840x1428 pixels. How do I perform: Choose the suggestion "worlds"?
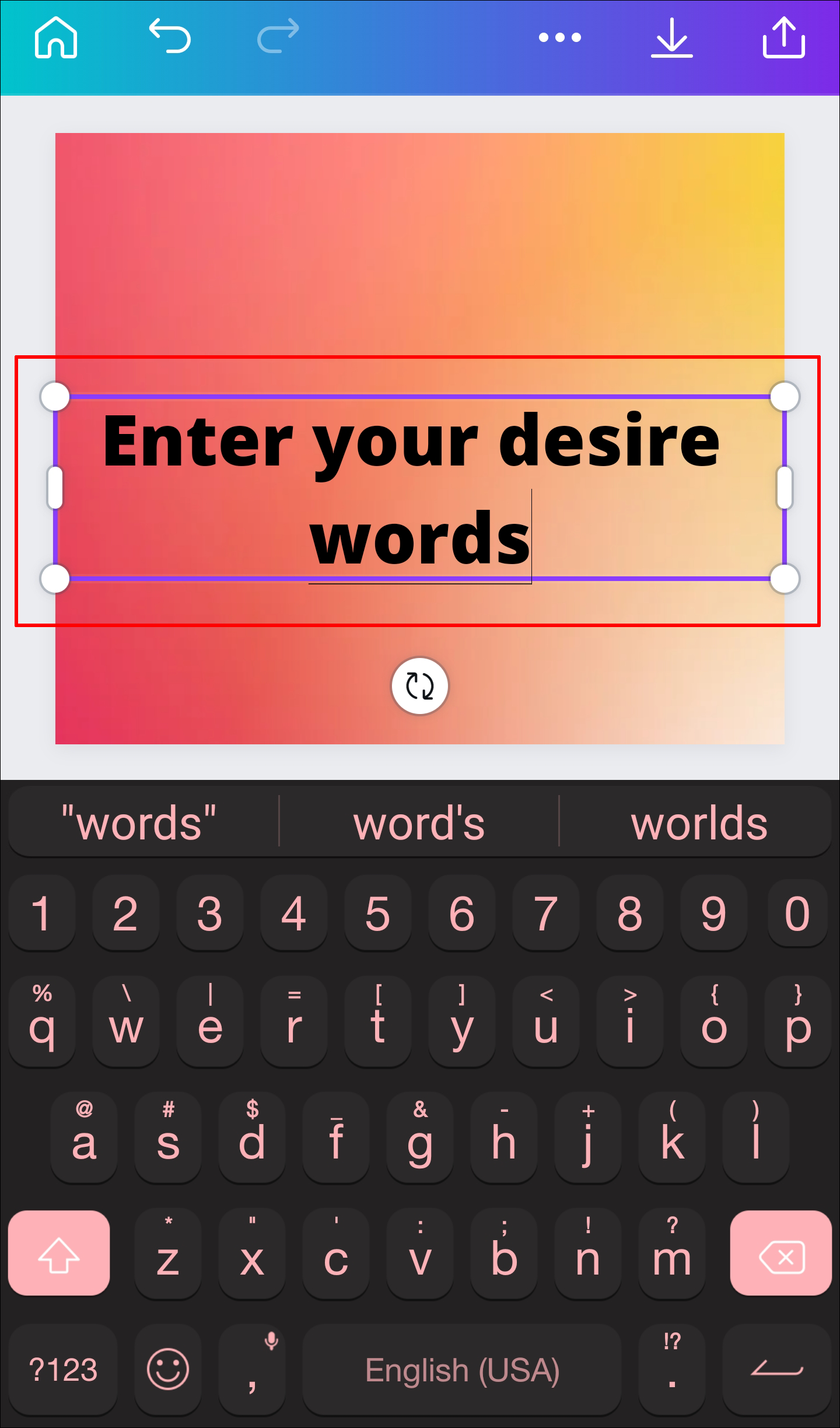[x=699, y=823]
